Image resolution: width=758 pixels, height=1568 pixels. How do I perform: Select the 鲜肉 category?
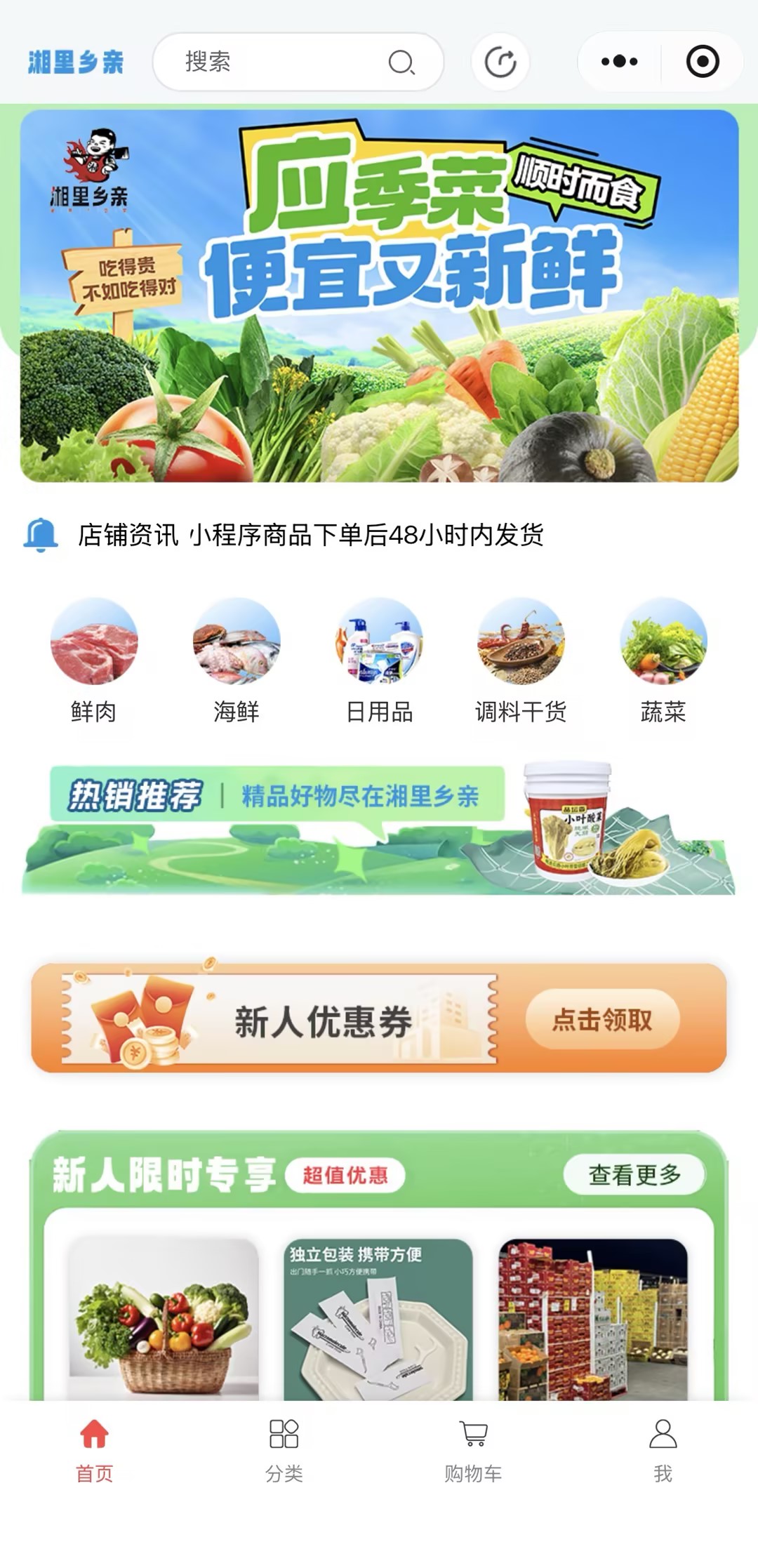point(94,661)
